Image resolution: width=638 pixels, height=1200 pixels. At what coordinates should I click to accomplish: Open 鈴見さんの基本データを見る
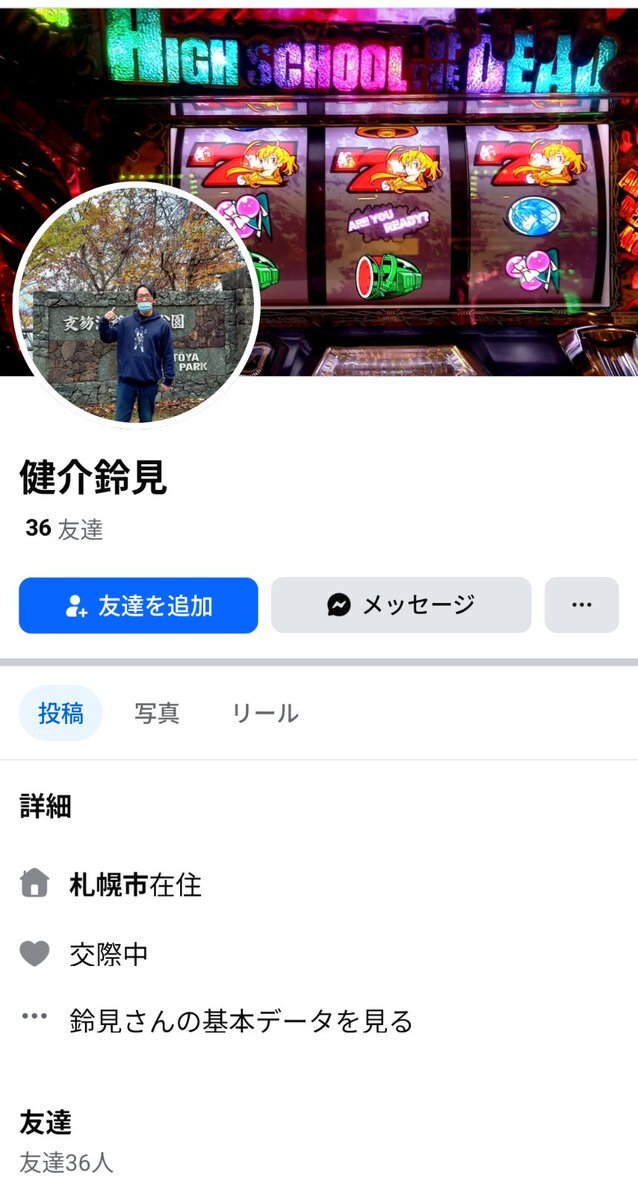coord(241,1021)
